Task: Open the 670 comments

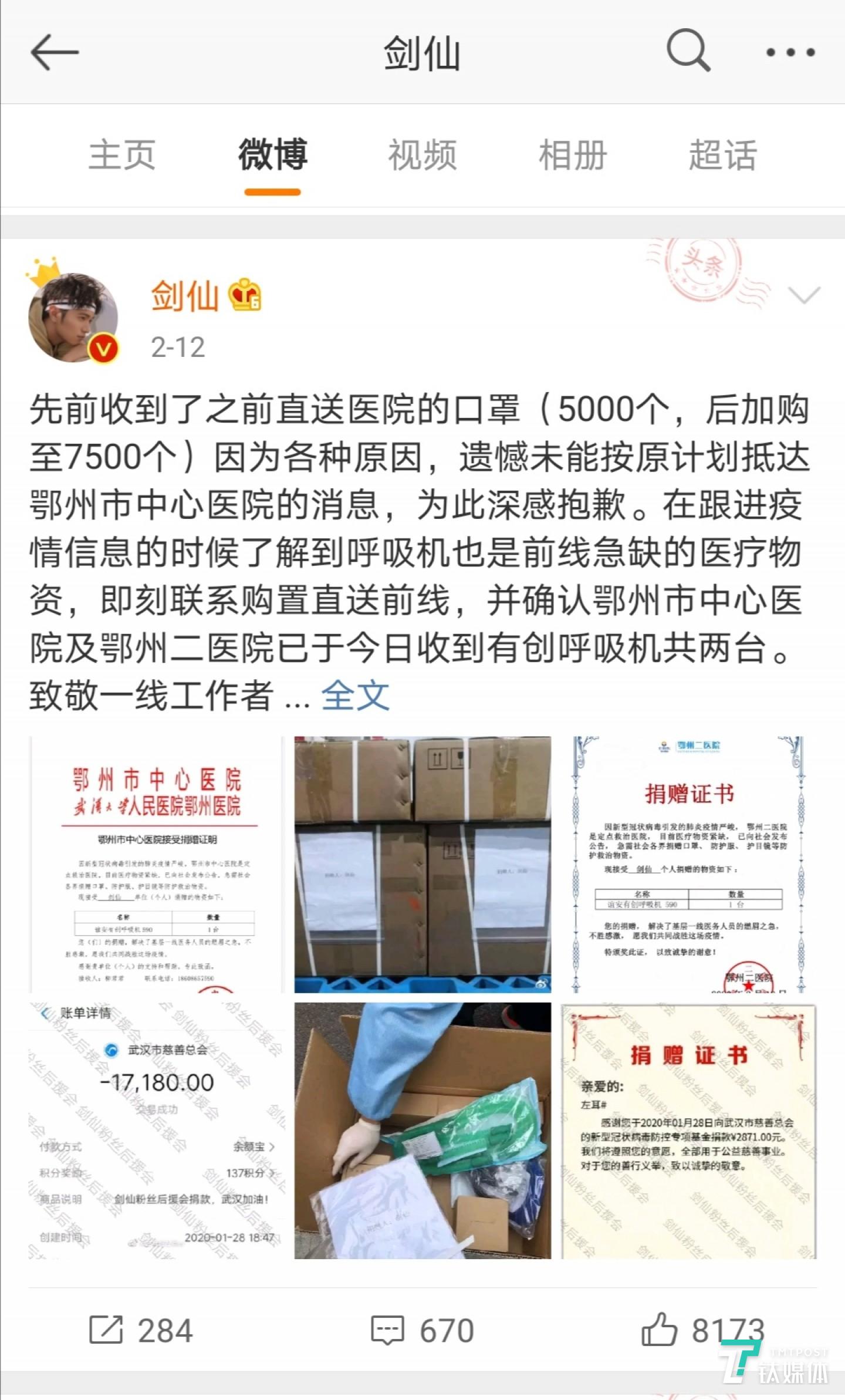Action: (x=422, y=1330)
